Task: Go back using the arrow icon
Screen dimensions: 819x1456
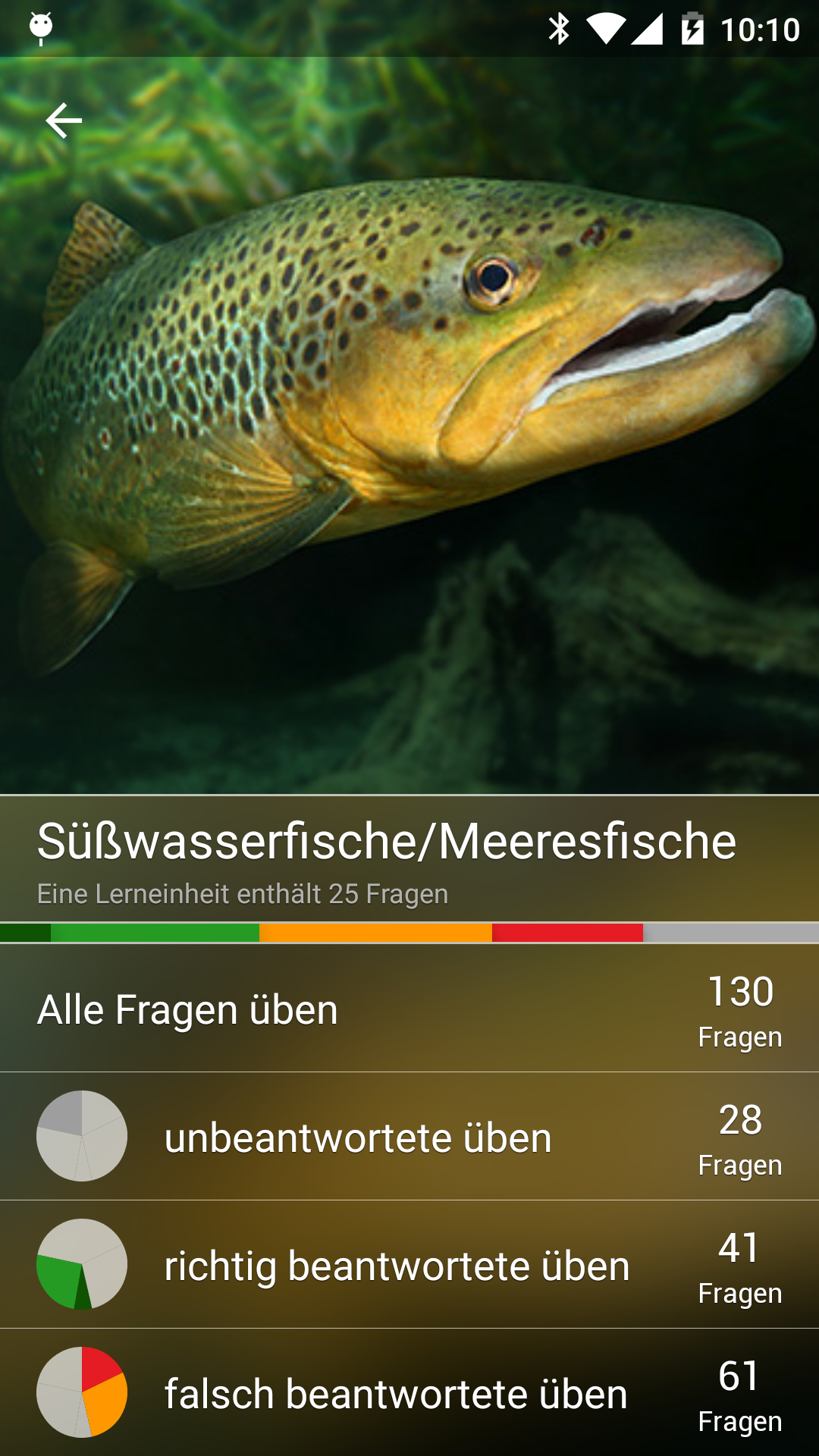Action: click(x=64, y=121)
